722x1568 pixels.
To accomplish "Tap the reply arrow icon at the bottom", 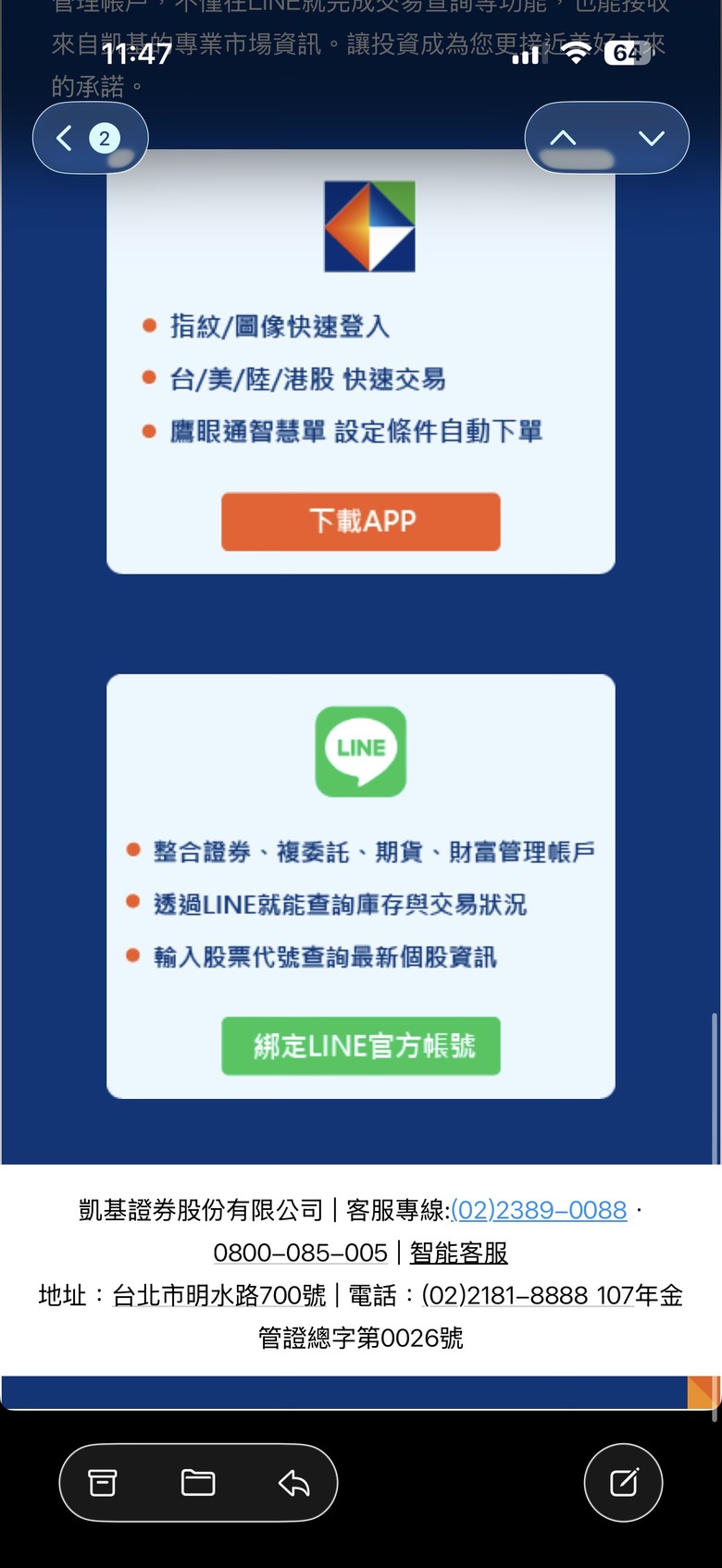I will tap(292, 1481).
